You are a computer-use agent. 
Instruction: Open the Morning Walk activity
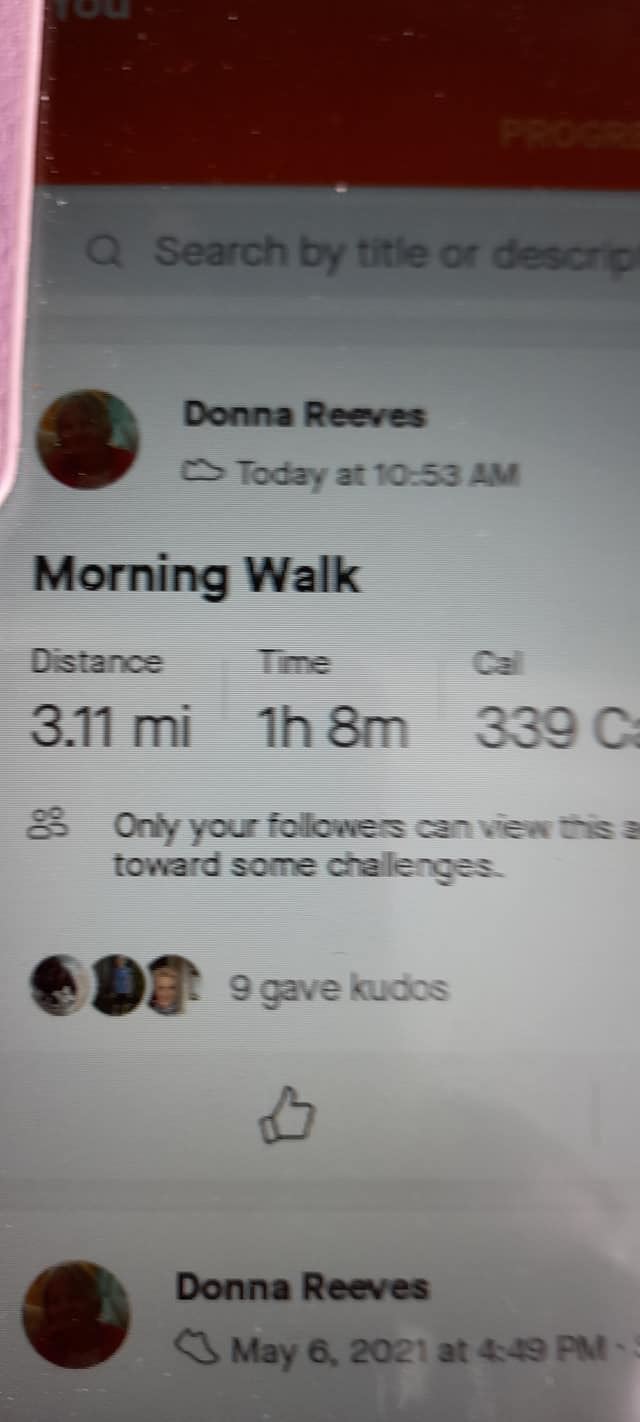pyautogui.click(x=196, y=575)
